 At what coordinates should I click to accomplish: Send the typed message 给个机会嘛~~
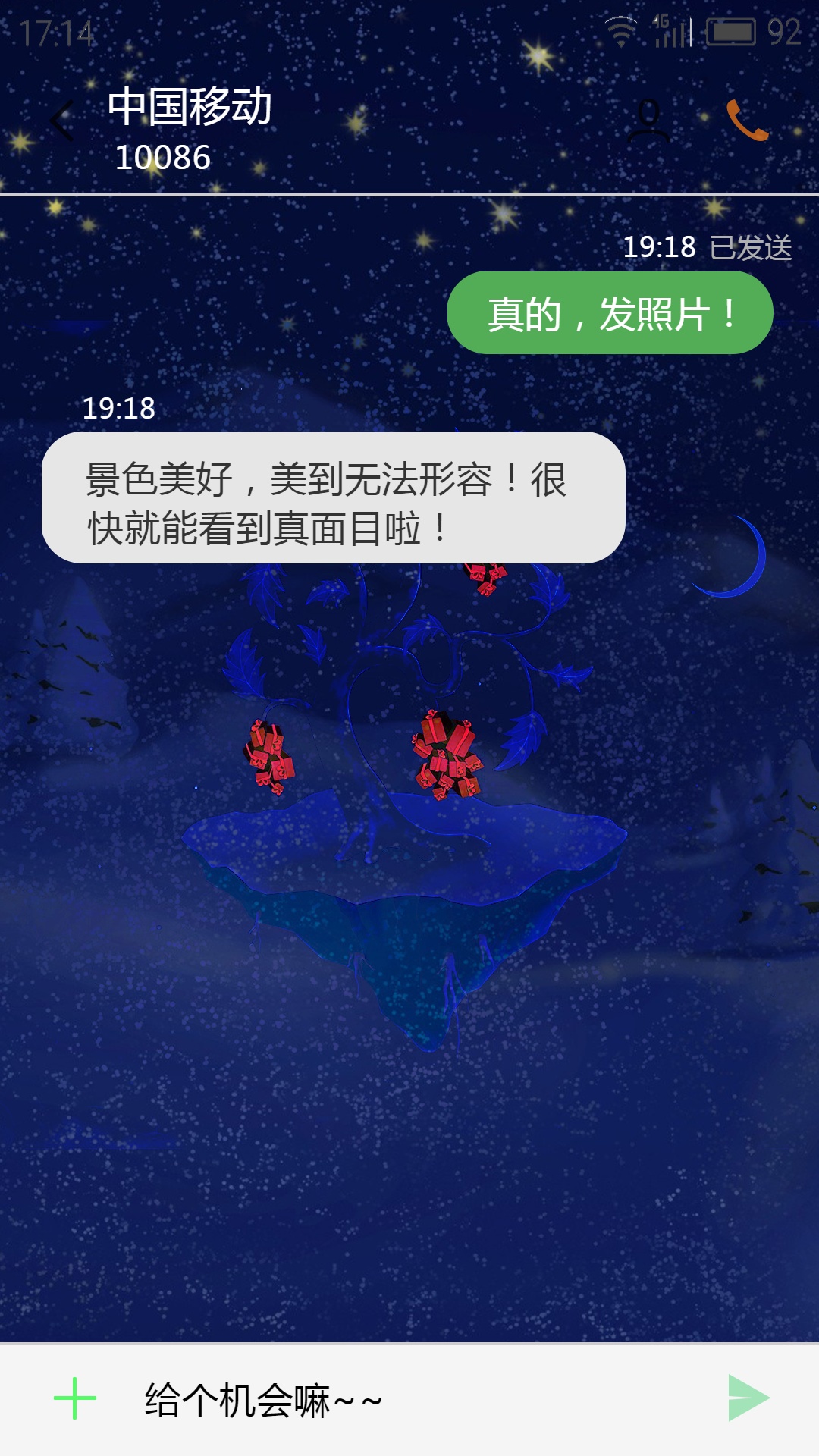click(748, 1398)
